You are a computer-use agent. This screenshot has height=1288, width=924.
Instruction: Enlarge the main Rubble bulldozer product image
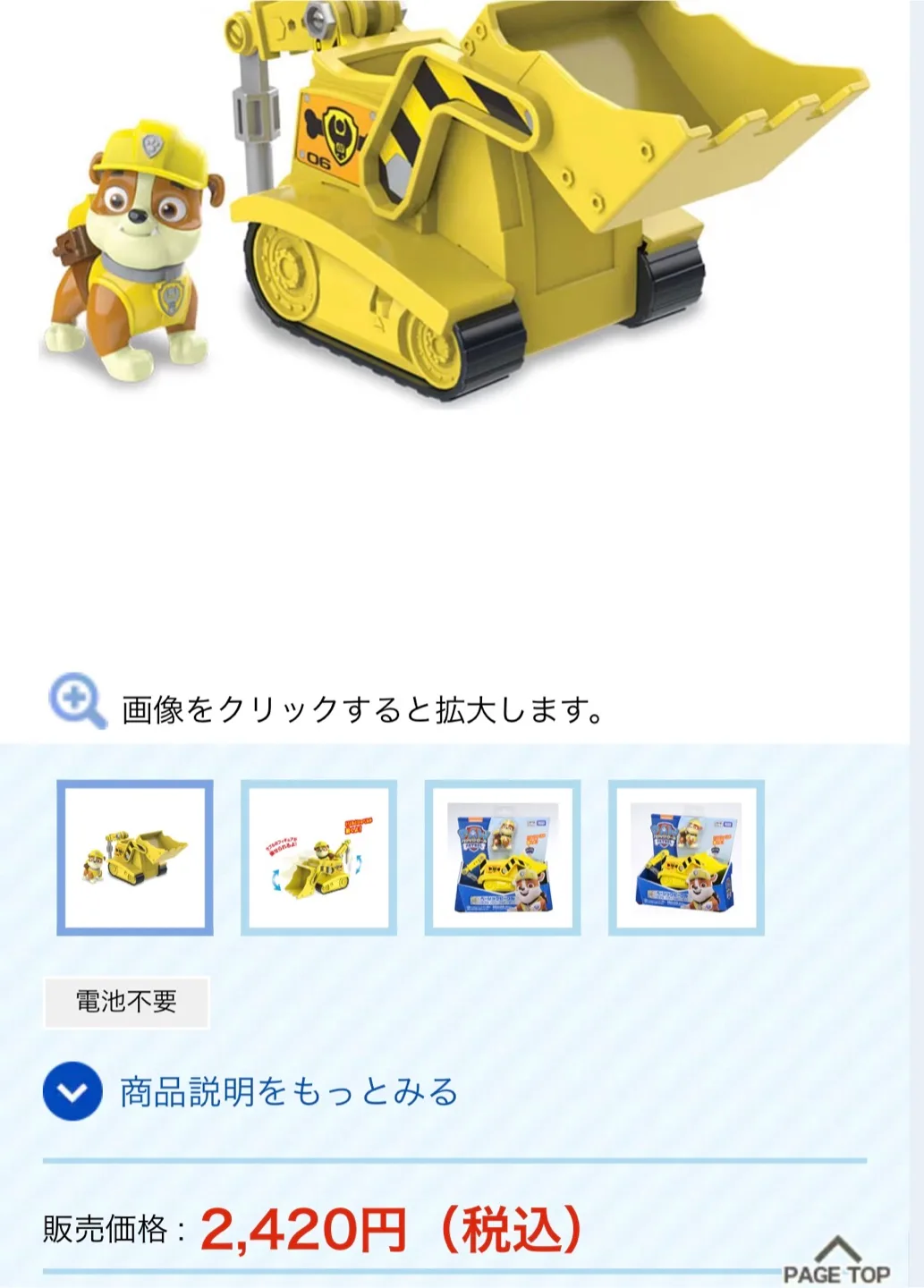click(456, 206)
